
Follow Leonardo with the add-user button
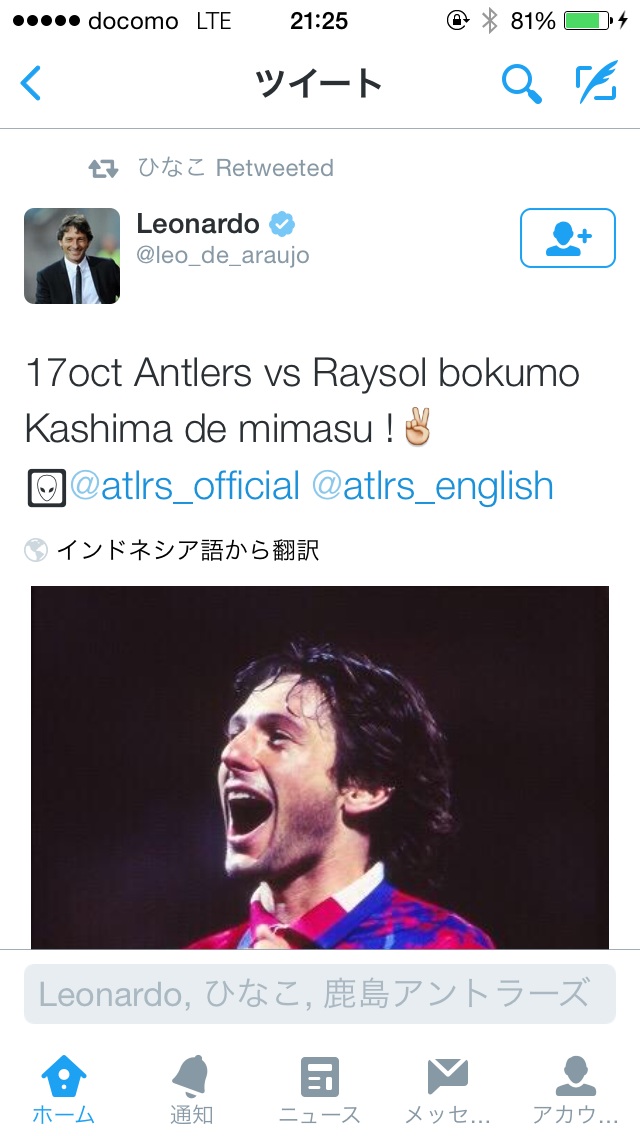point(567,238)
